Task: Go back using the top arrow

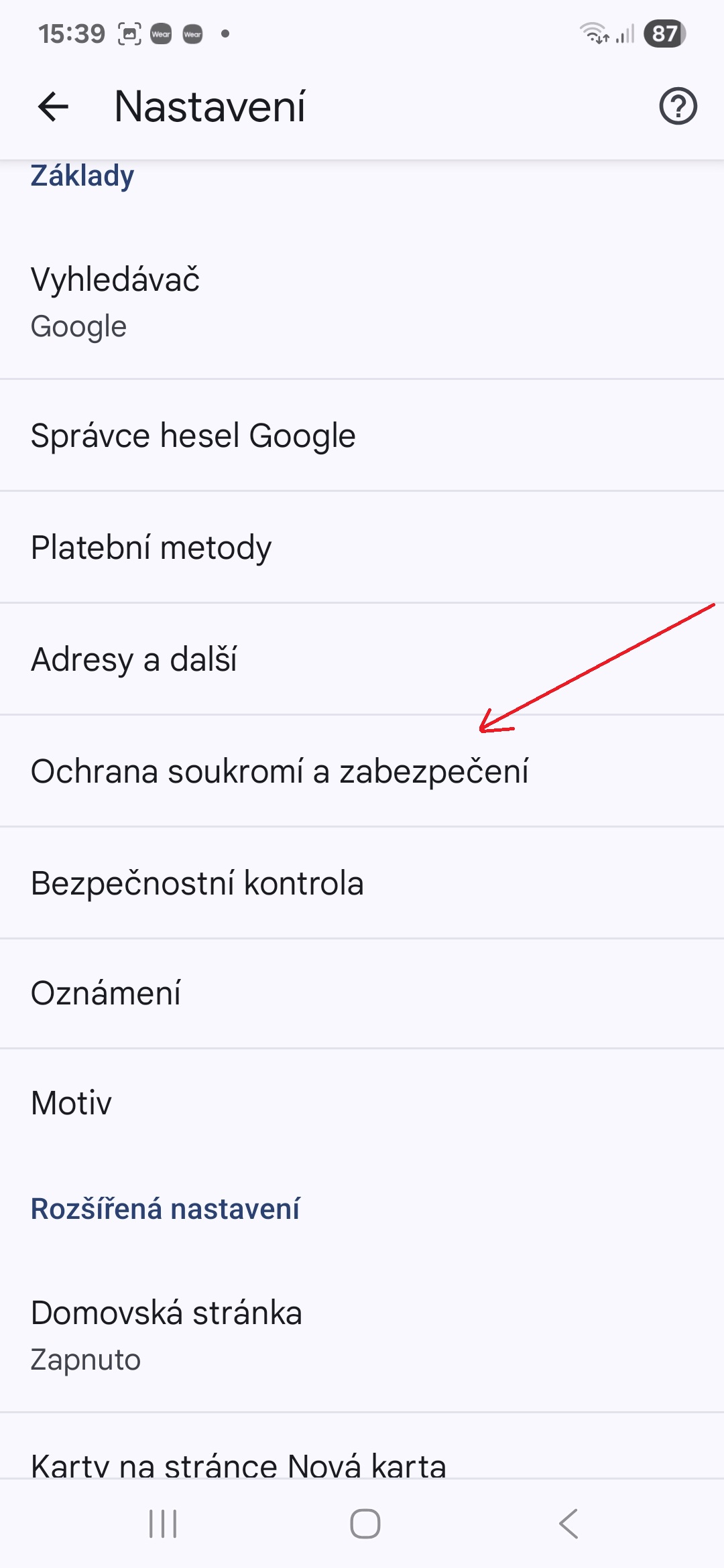Action: click(54, 107)
